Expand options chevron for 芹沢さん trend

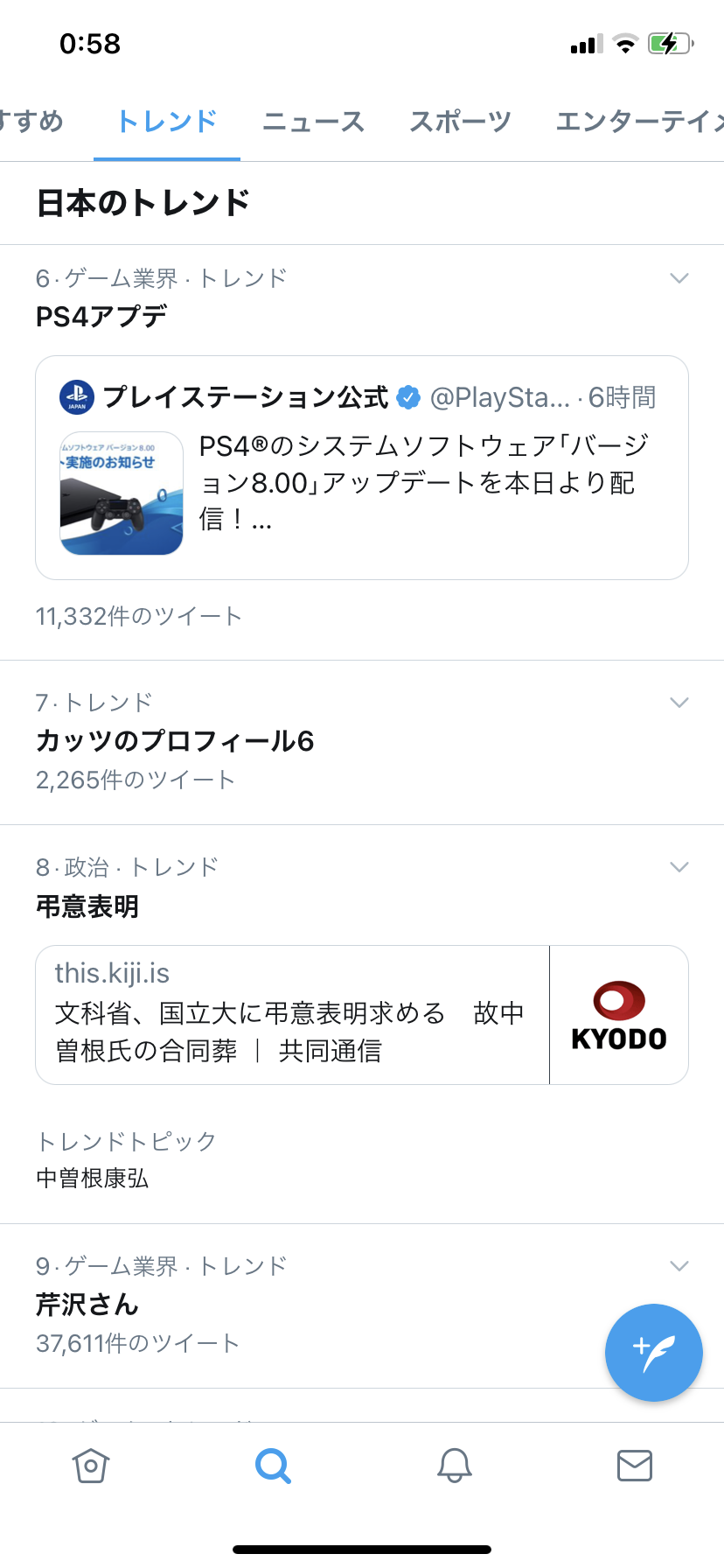pos(679,1266)
